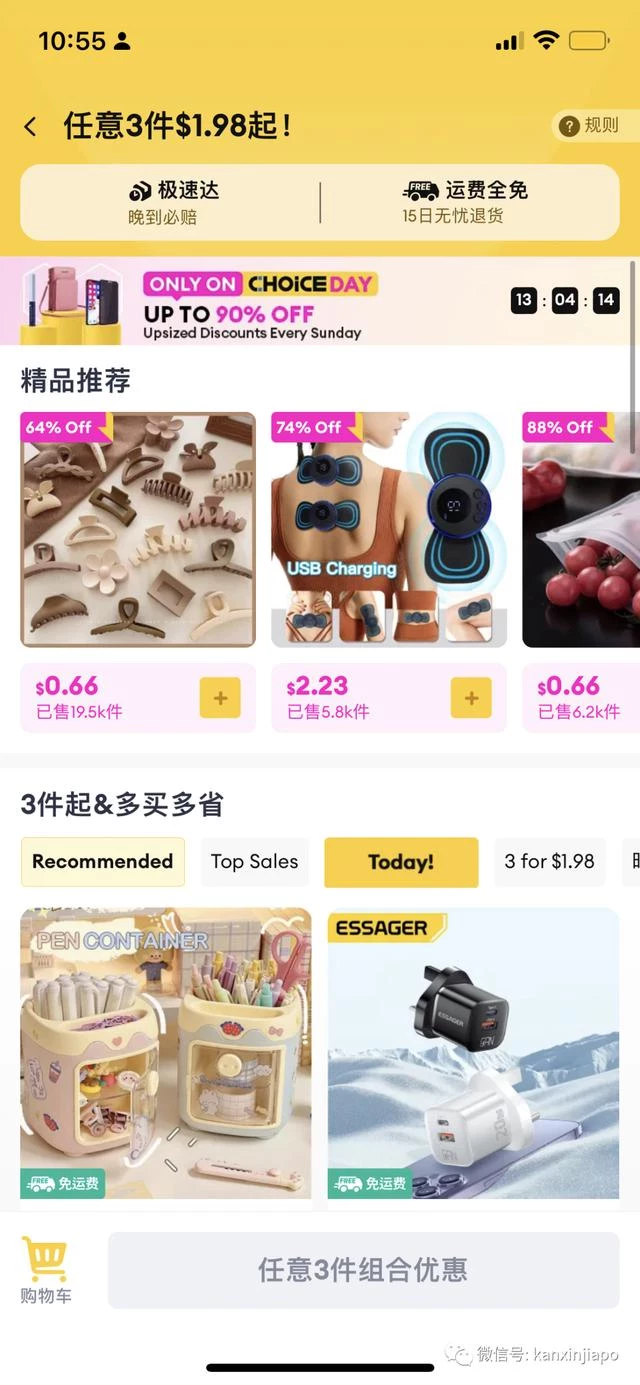Open the 88% off storage bag product
Viewport: 640px width, 1385px height.
pyautogui.click(x=582, y=530)
